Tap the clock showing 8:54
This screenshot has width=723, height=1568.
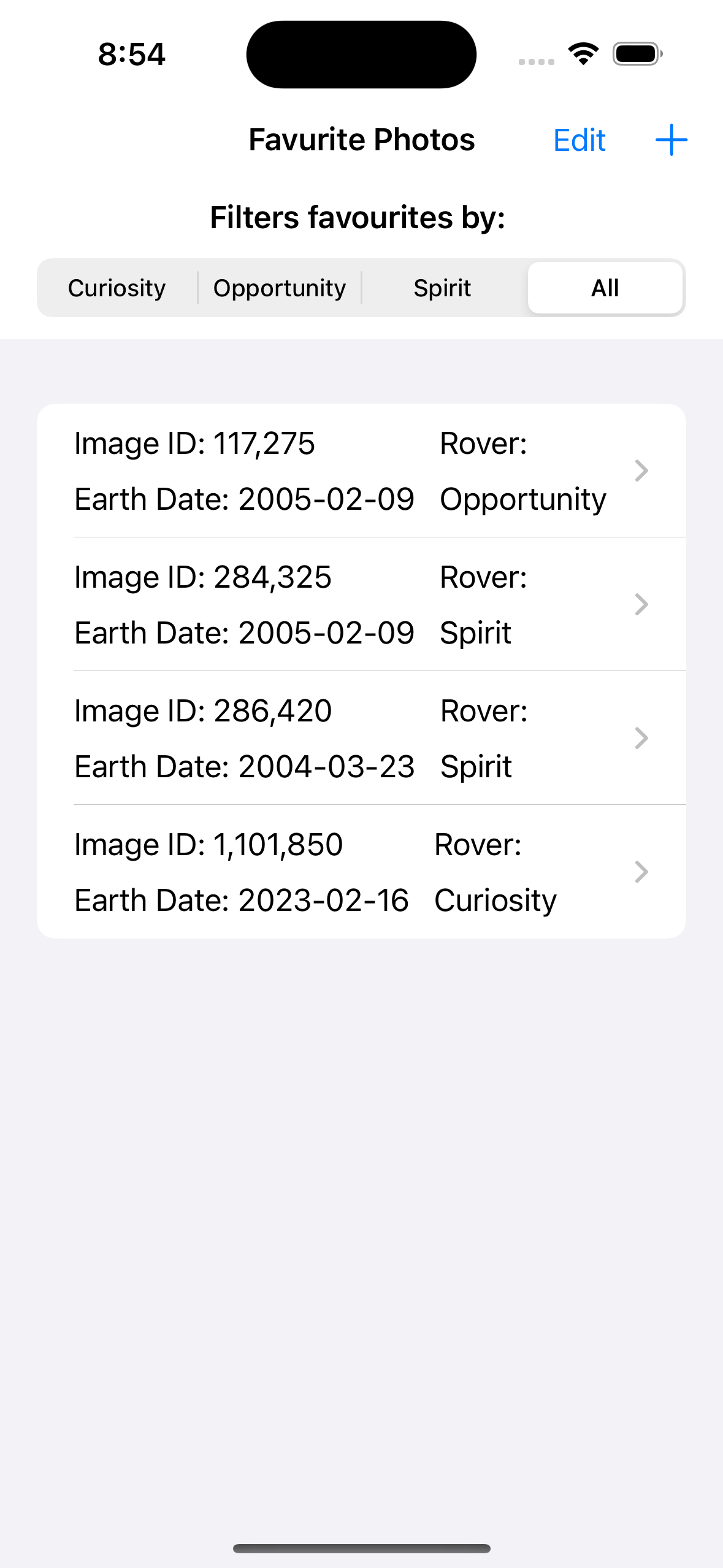131,54
